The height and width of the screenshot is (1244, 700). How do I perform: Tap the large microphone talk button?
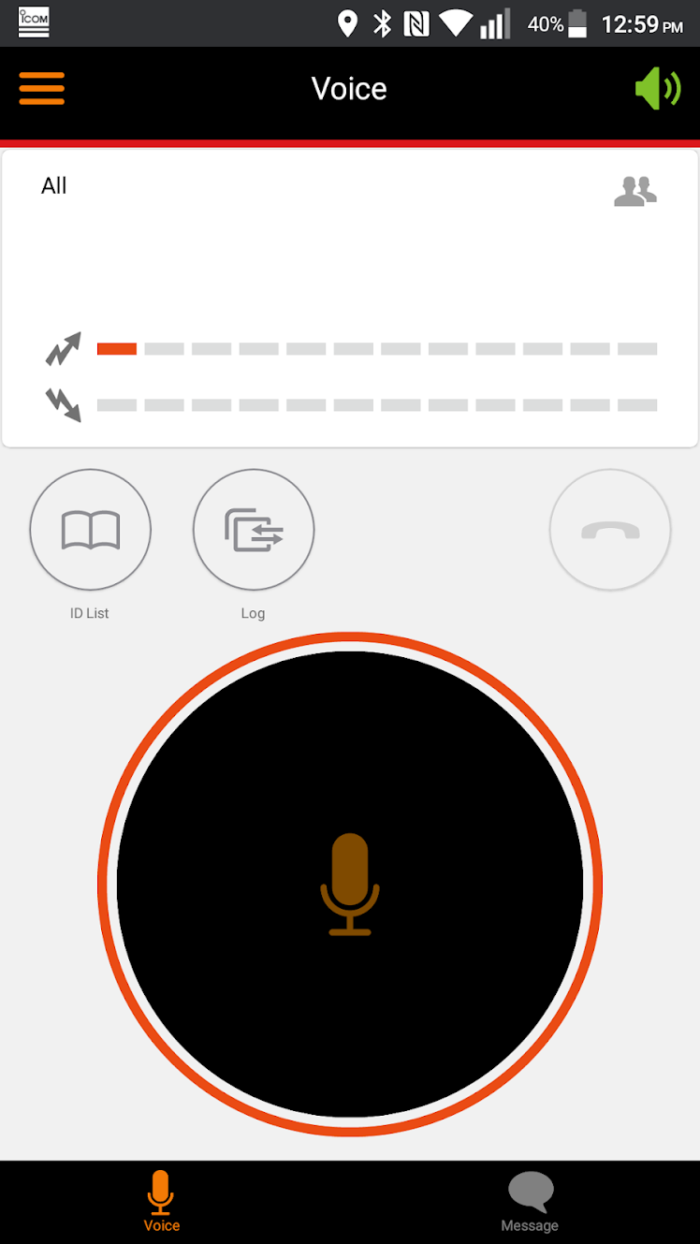pyautogui.click(x=350, y=884)
